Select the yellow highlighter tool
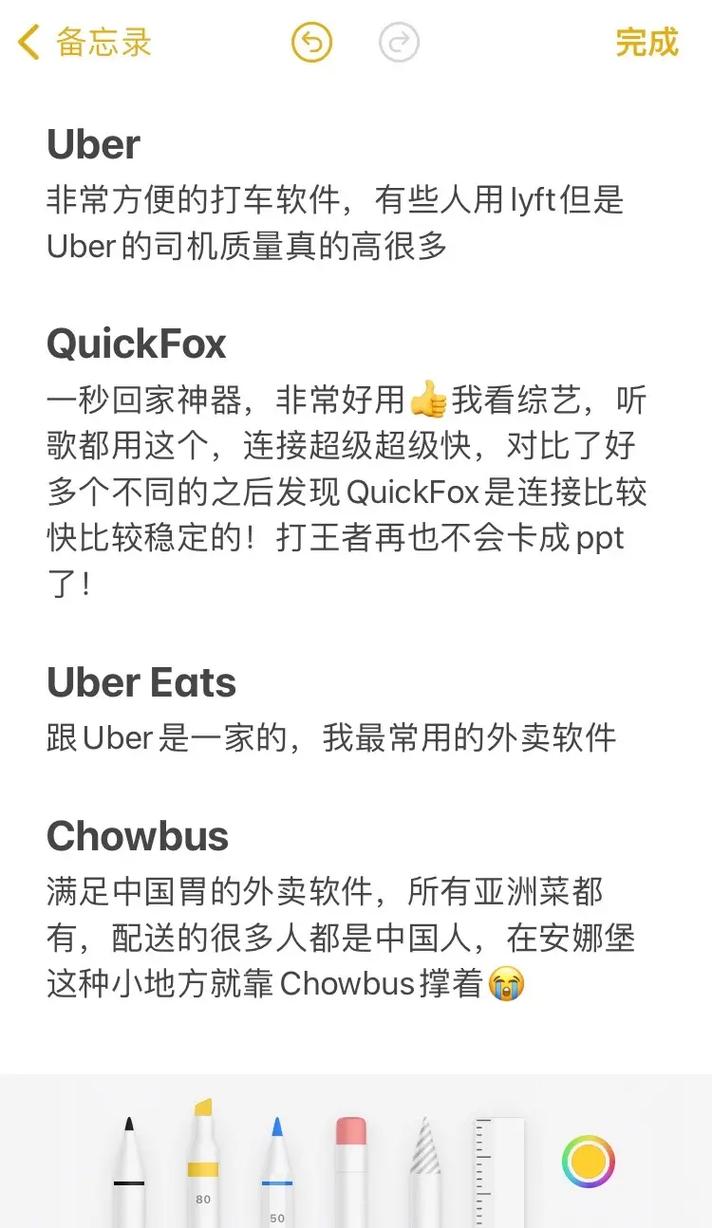The width and height of the screenshot is (712, 1228). (x=203, y=1160)
